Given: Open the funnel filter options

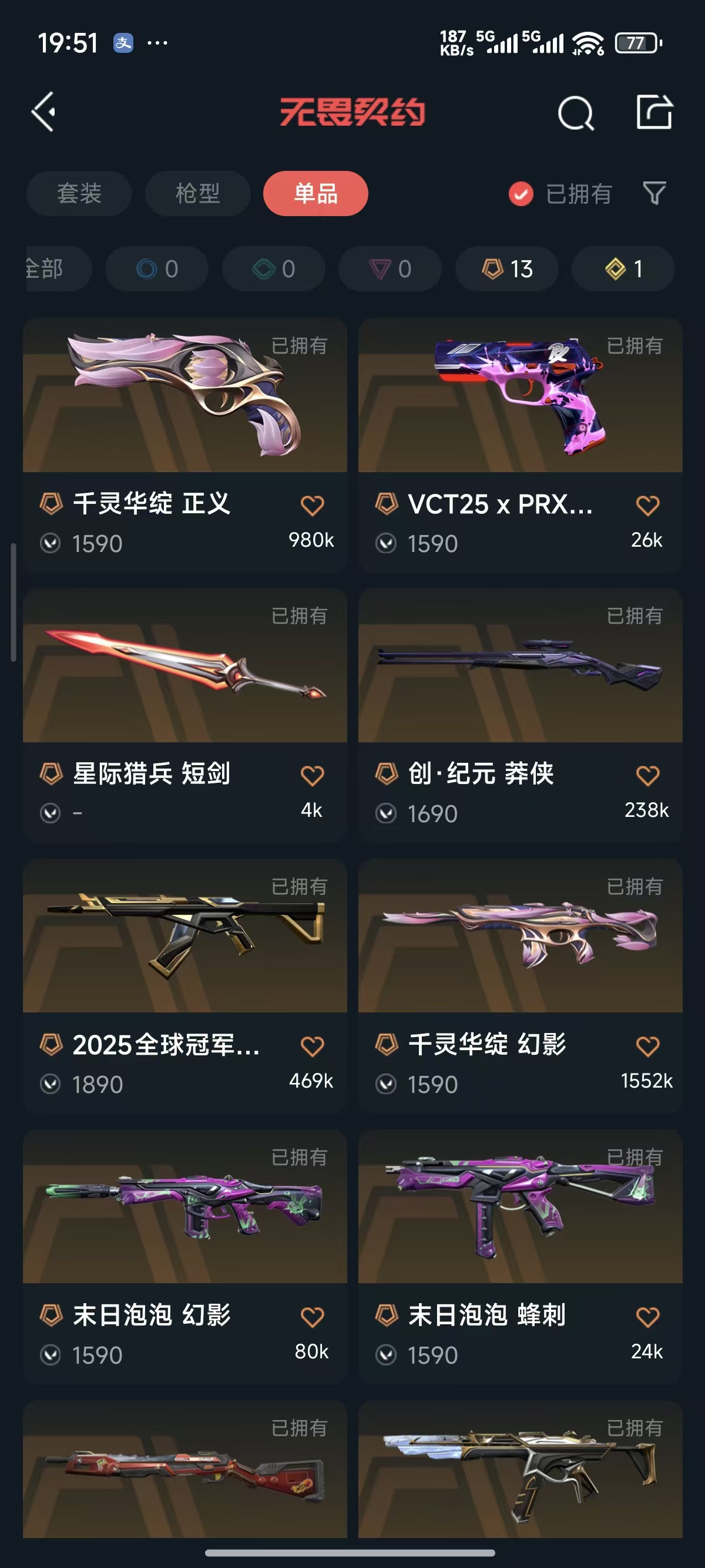Looking at the screenshot, I should [x=654, y=194].
